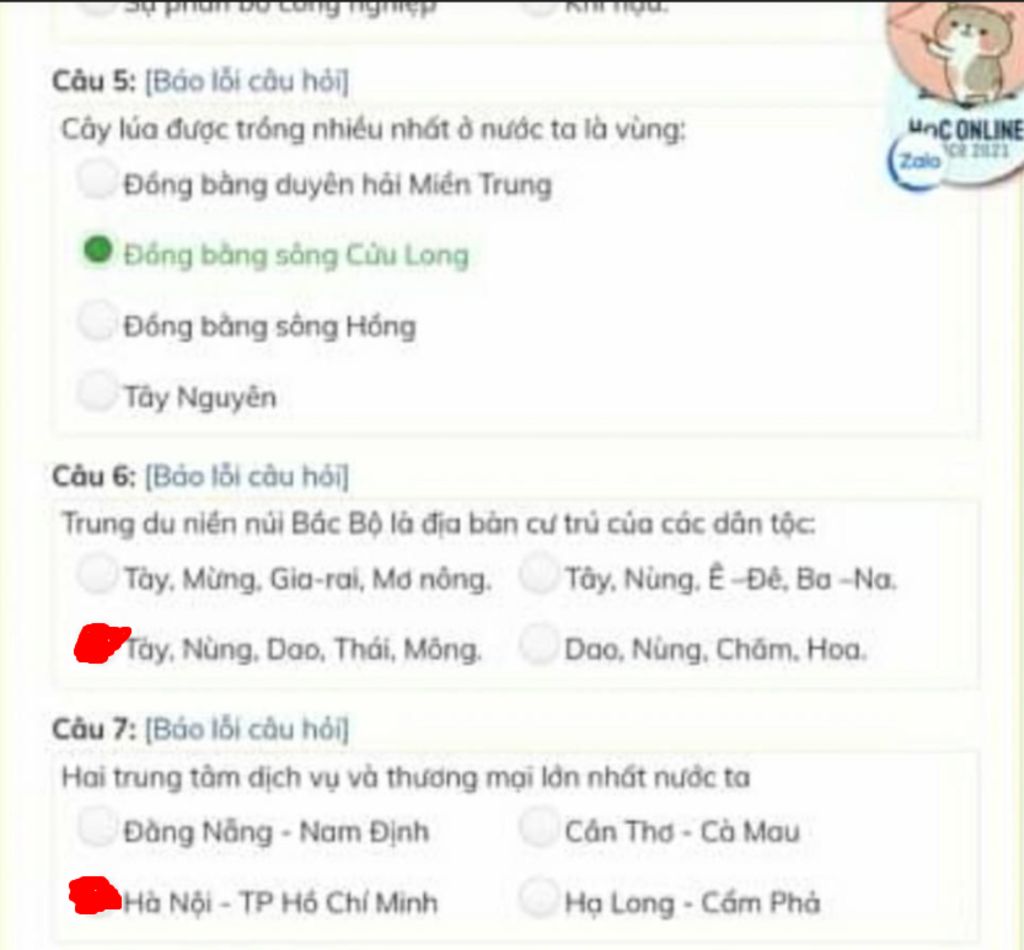1024x950 pixels.
Task: Choose Đà Nẵng - Nam Định answer
Action: tap(97, 827)
